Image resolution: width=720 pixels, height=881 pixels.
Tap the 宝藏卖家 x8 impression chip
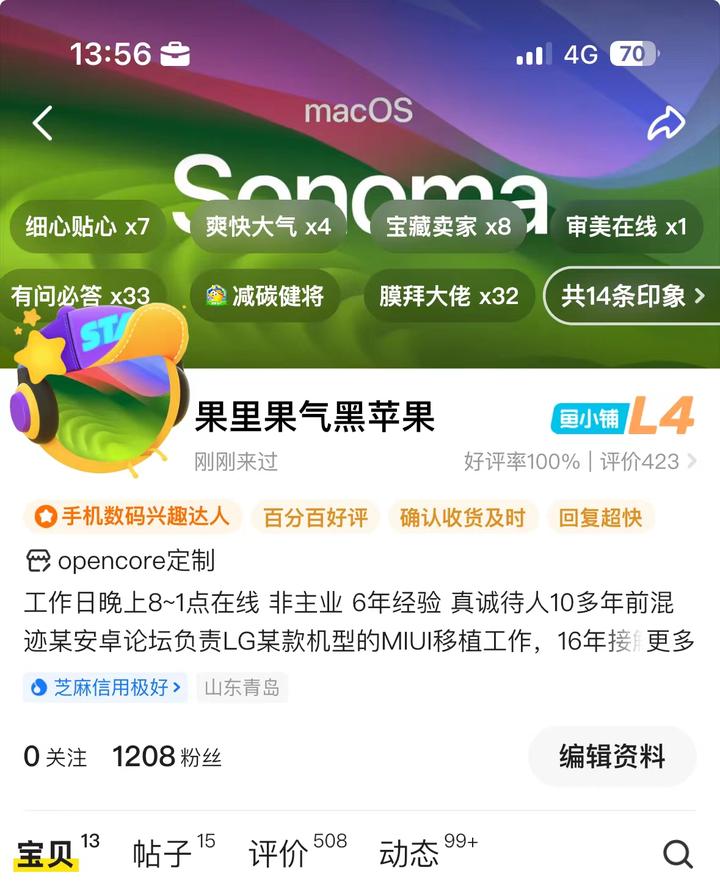(449, 227)
